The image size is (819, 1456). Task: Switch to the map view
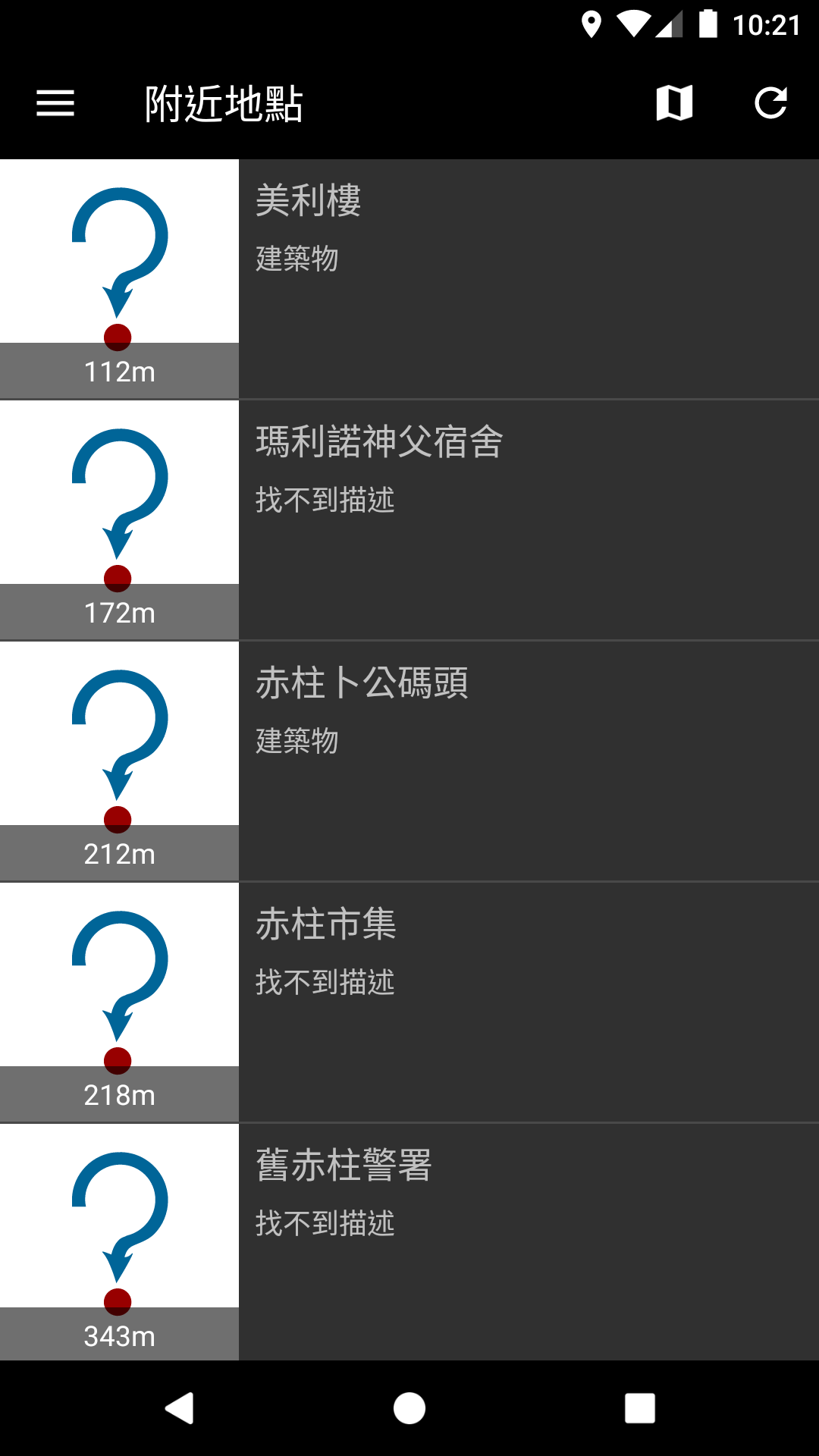click(674, 103)
